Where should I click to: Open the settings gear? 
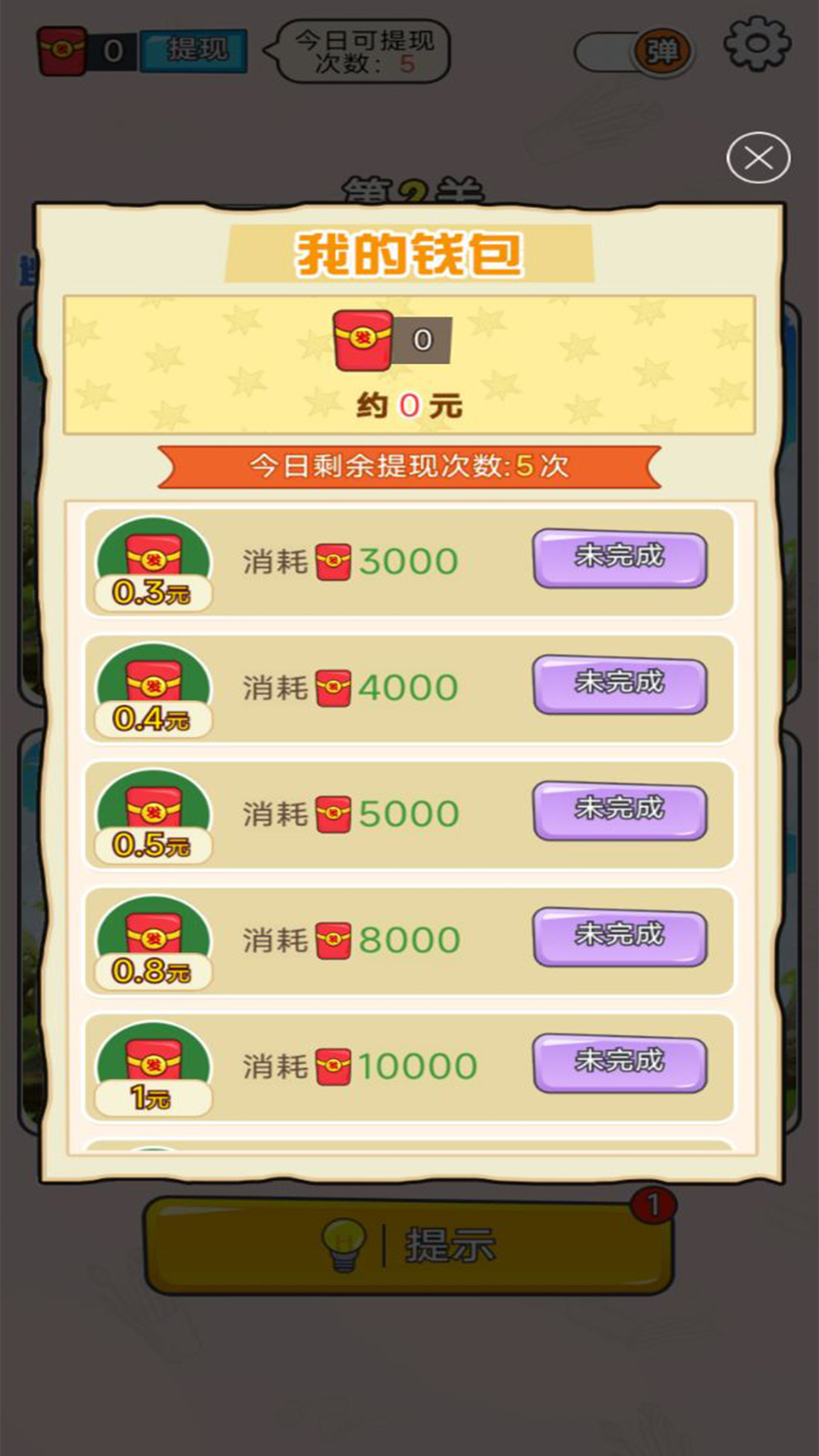pos(757,44)
